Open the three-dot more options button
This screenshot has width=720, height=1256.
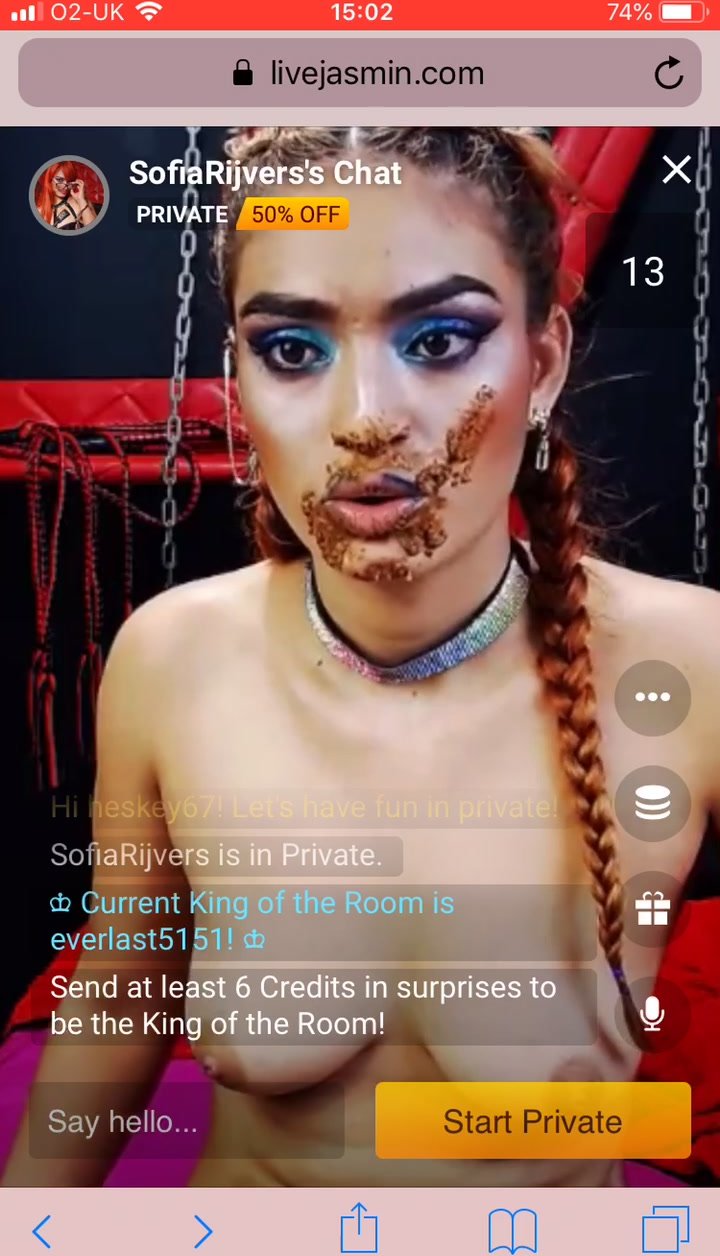(652, 698)
